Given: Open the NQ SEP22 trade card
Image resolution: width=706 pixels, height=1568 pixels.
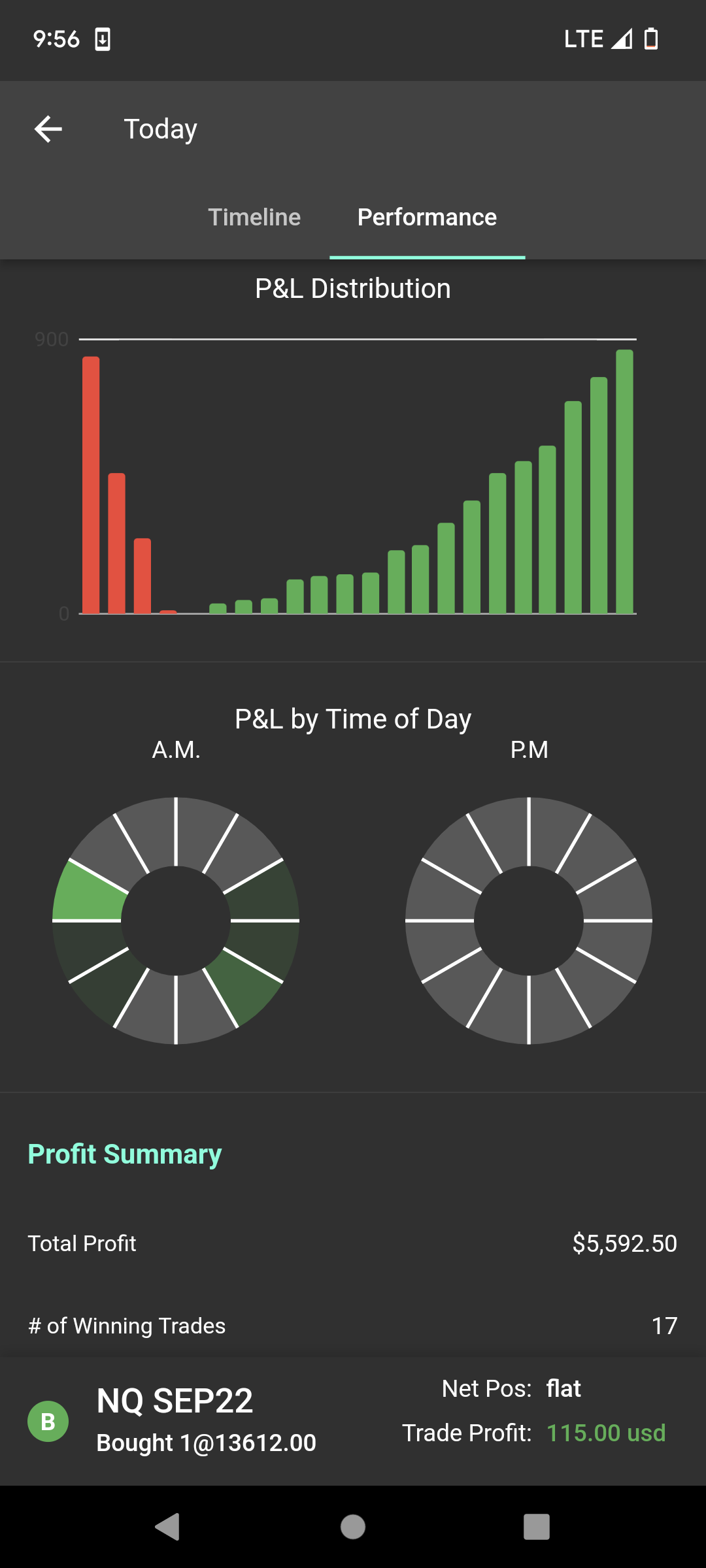Looking at the screenshot, I should click(353, 1421).
